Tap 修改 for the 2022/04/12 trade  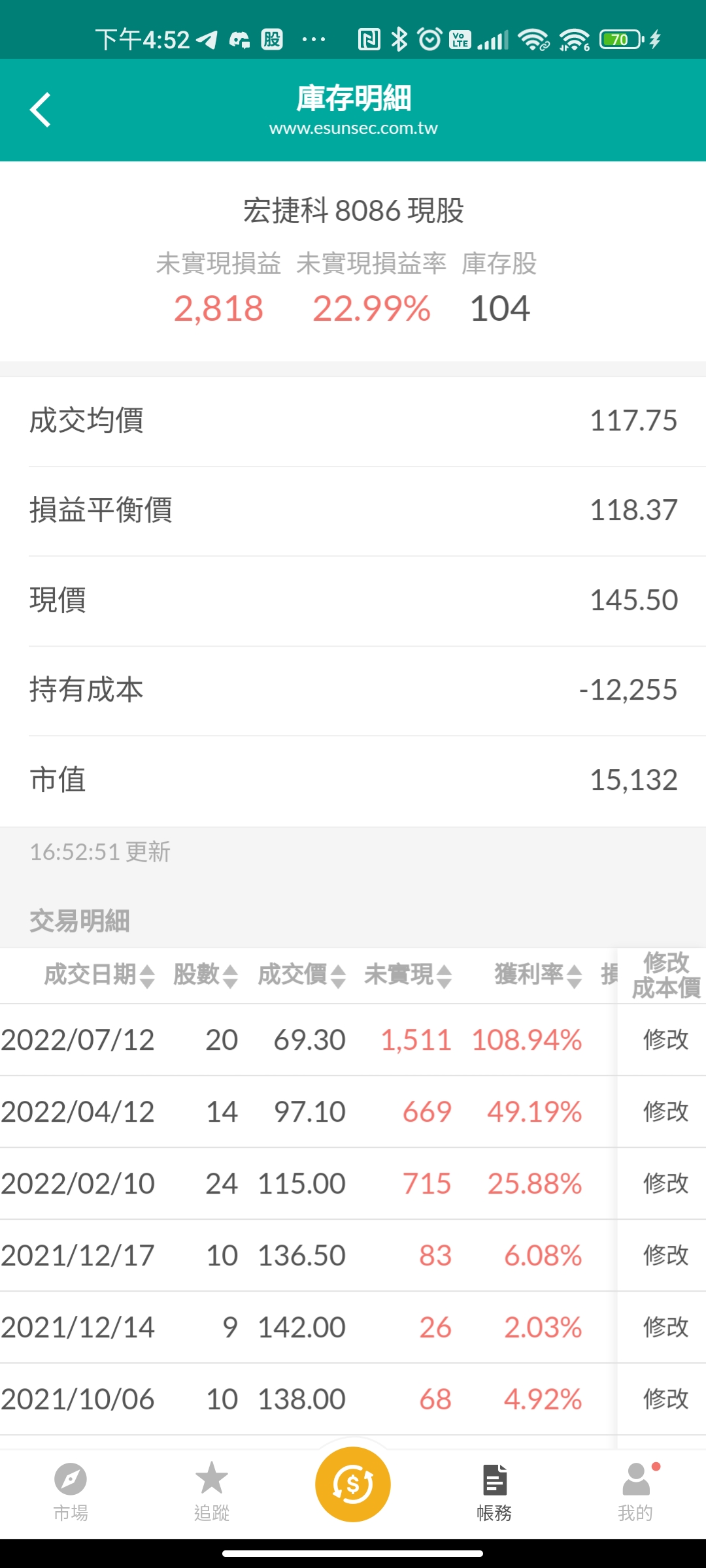tap(665, 1111)
